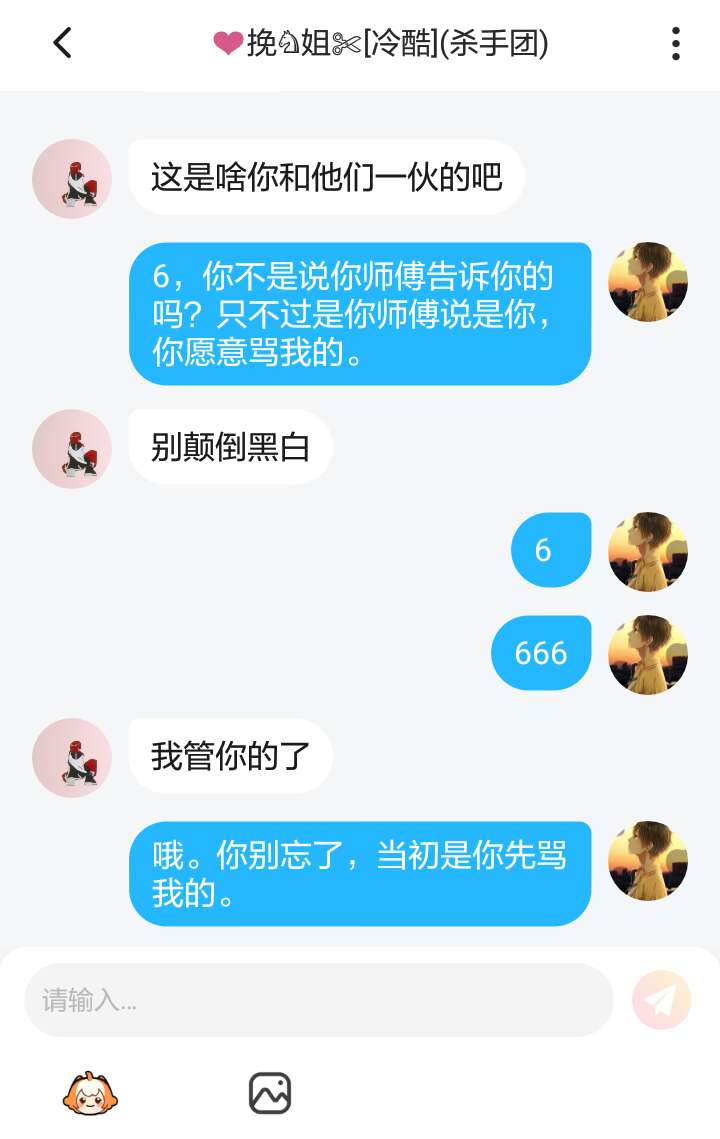Tap the 请输入 message input field

[x=318, y=1000]
